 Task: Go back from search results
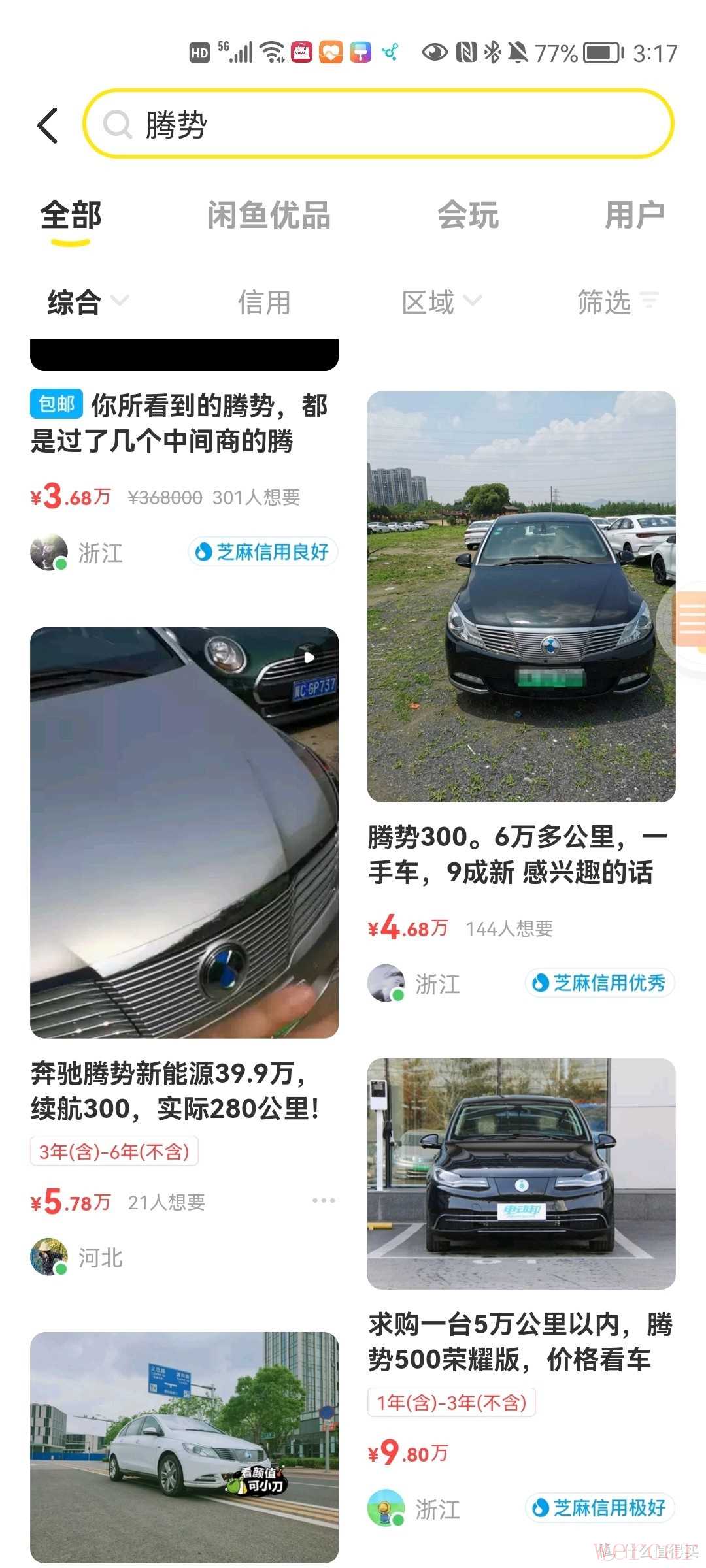[x=48, y=125]
